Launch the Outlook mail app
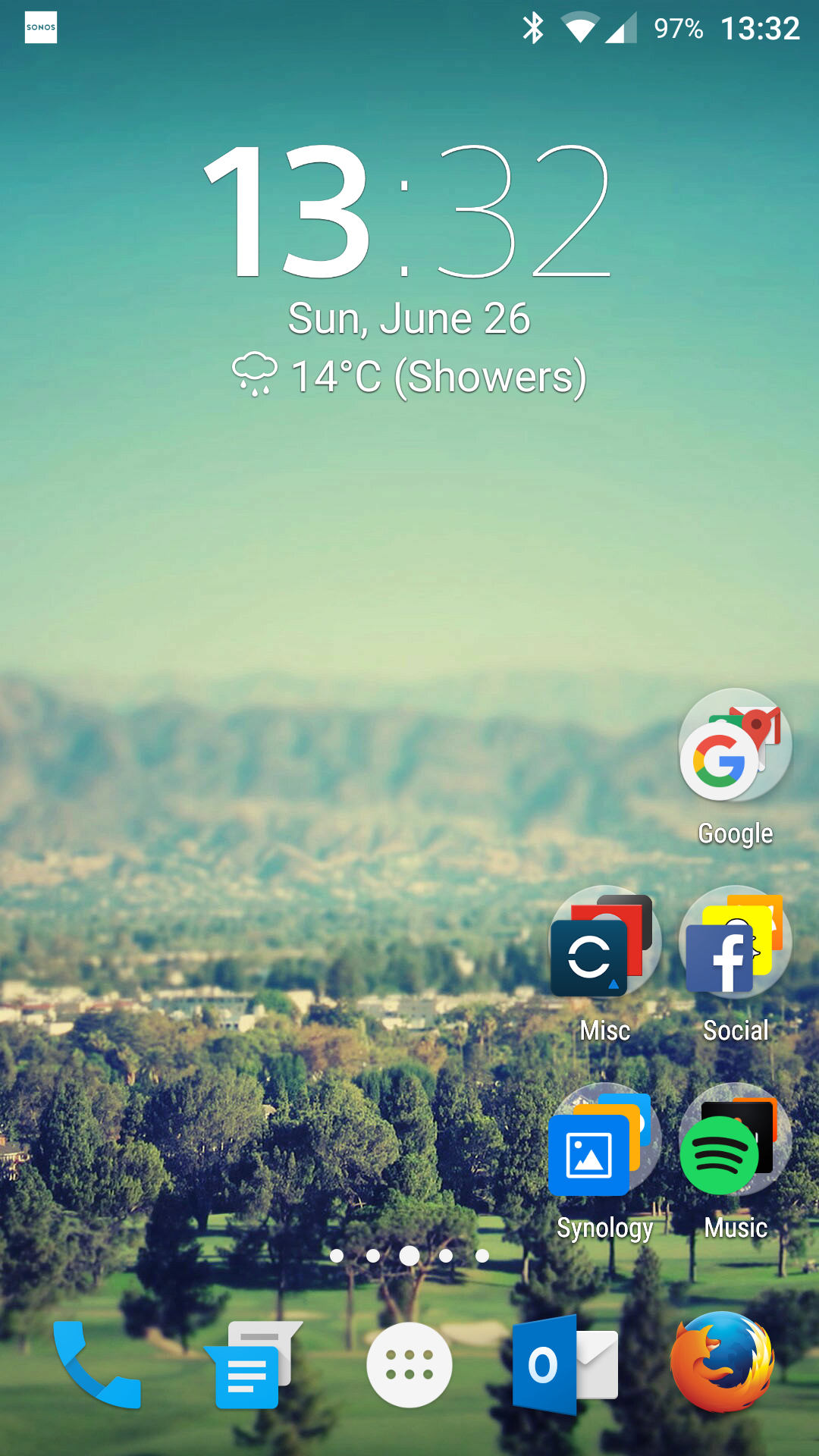Viewport: 819px width, 1456px height. click(566, 1364)
